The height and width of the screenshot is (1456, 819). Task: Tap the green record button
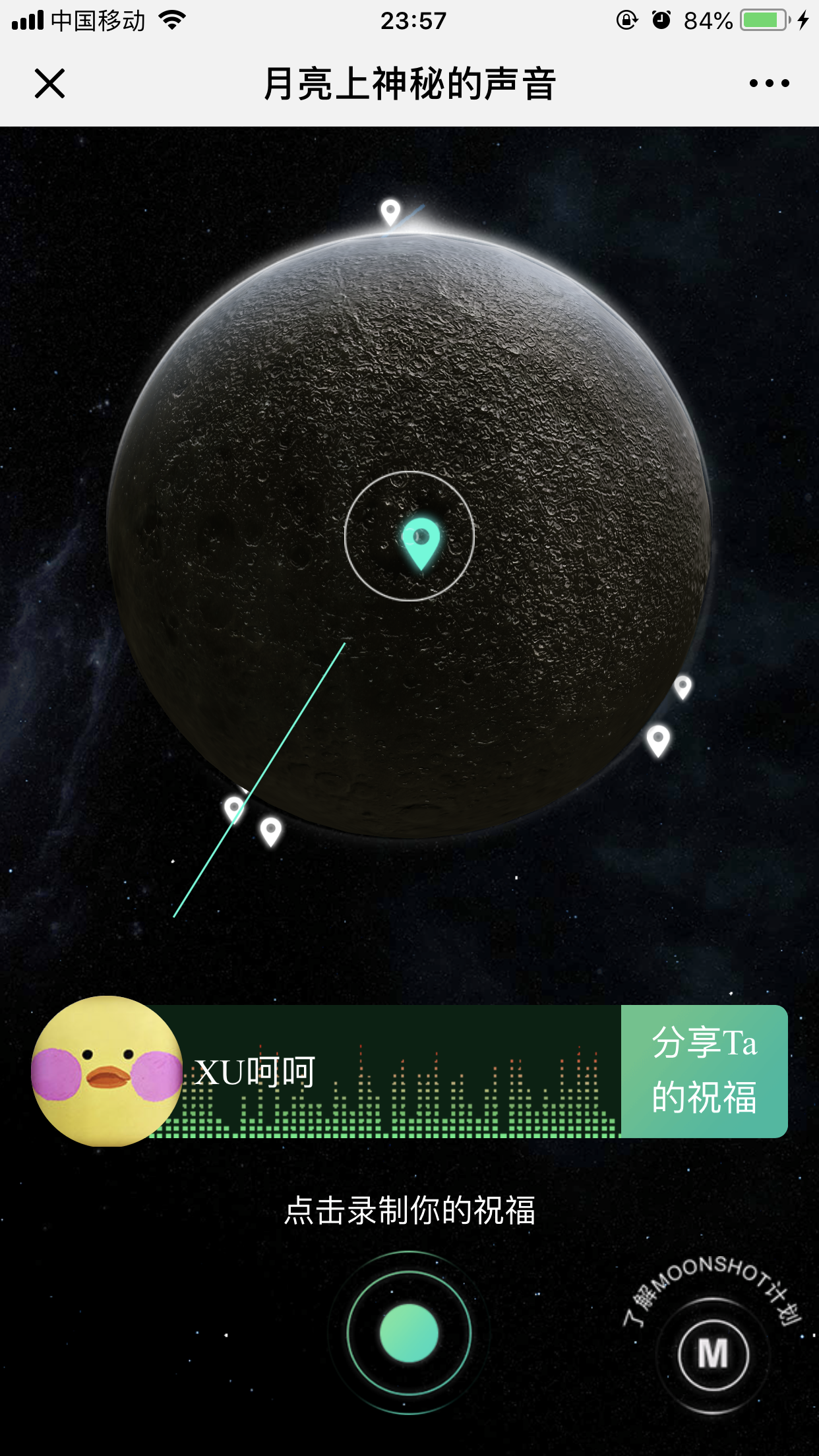coord(409,1333)
